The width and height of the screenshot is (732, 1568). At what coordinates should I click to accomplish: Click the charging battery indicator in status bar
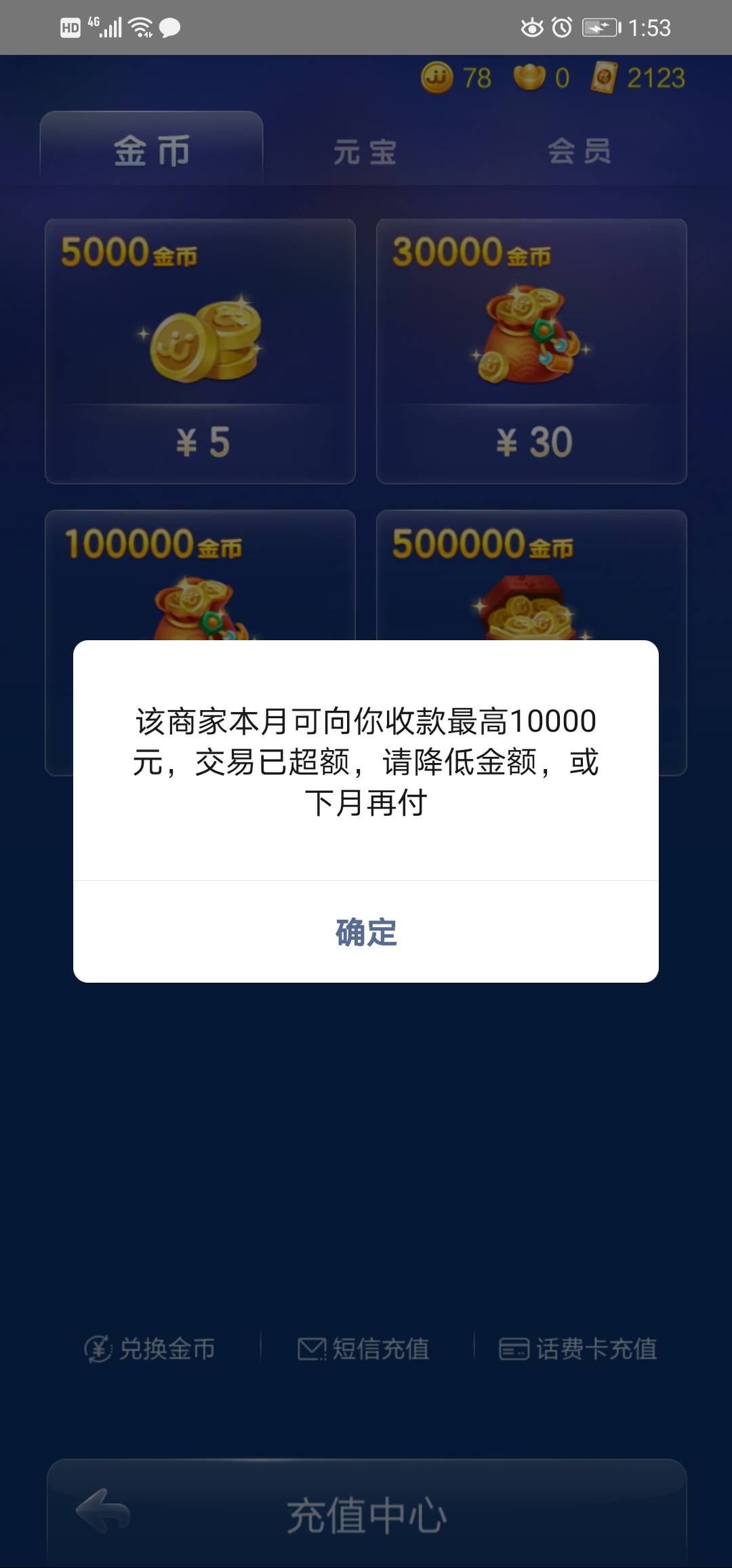tap(601, 28)
